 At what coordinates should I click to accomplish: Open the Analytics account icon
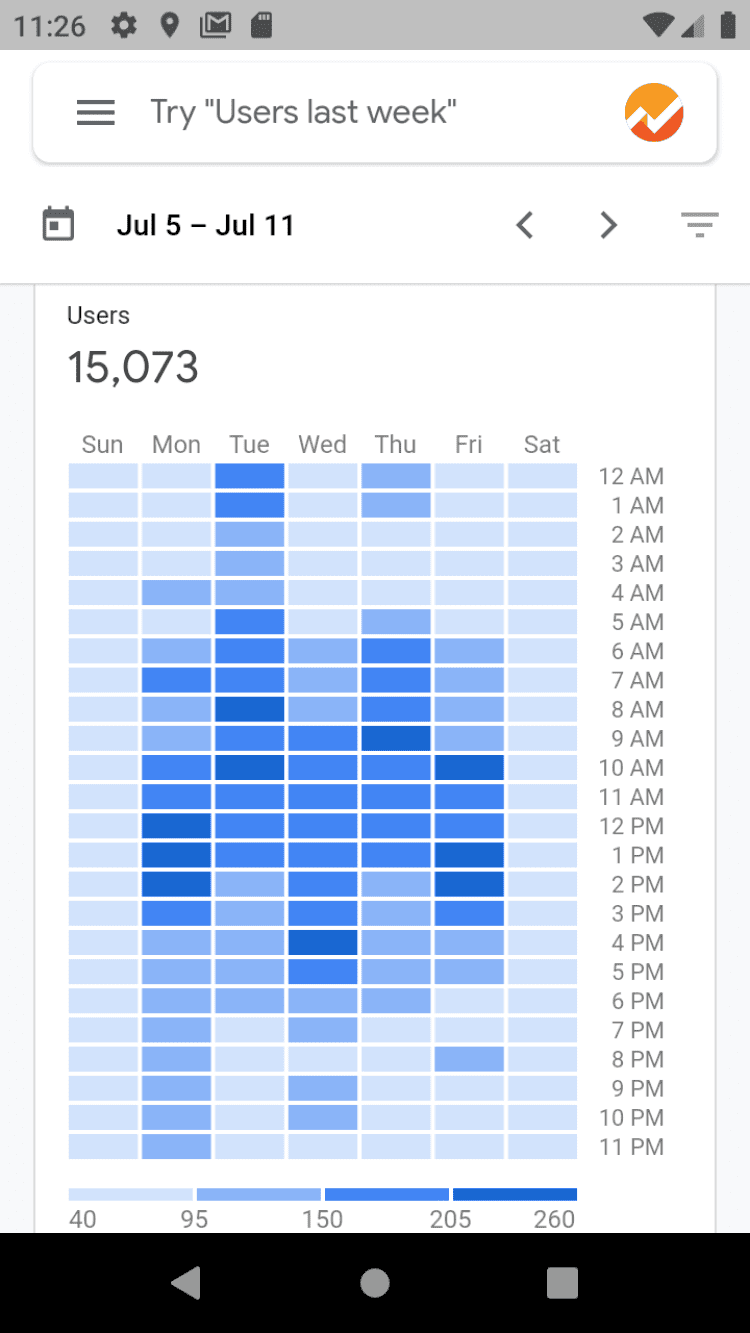pyautogui.click(x=654, y=112)
